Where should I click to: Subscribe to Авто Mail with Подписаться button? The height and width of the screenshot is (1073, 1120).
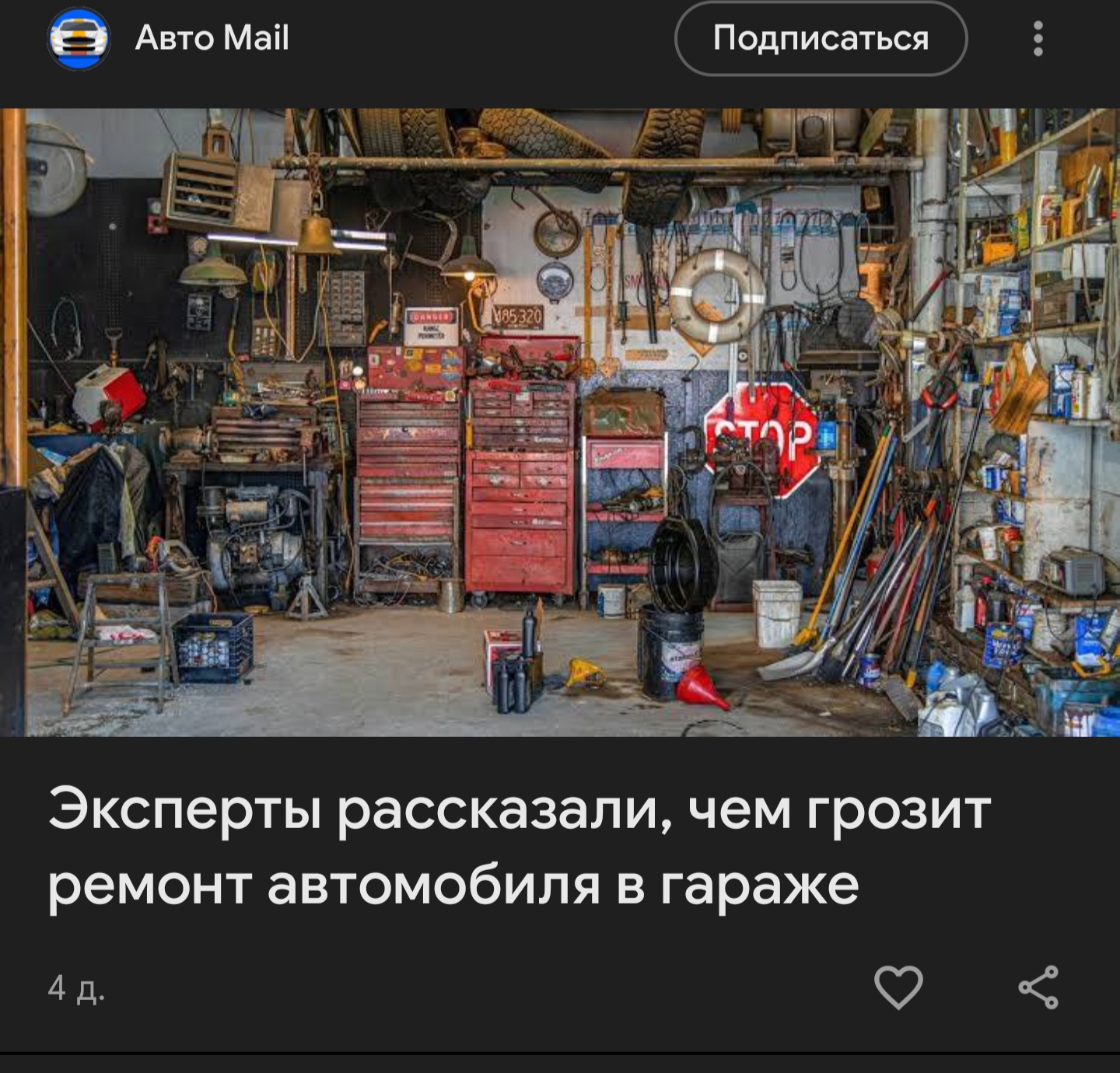pyautogui.click(x=821, y=38)
